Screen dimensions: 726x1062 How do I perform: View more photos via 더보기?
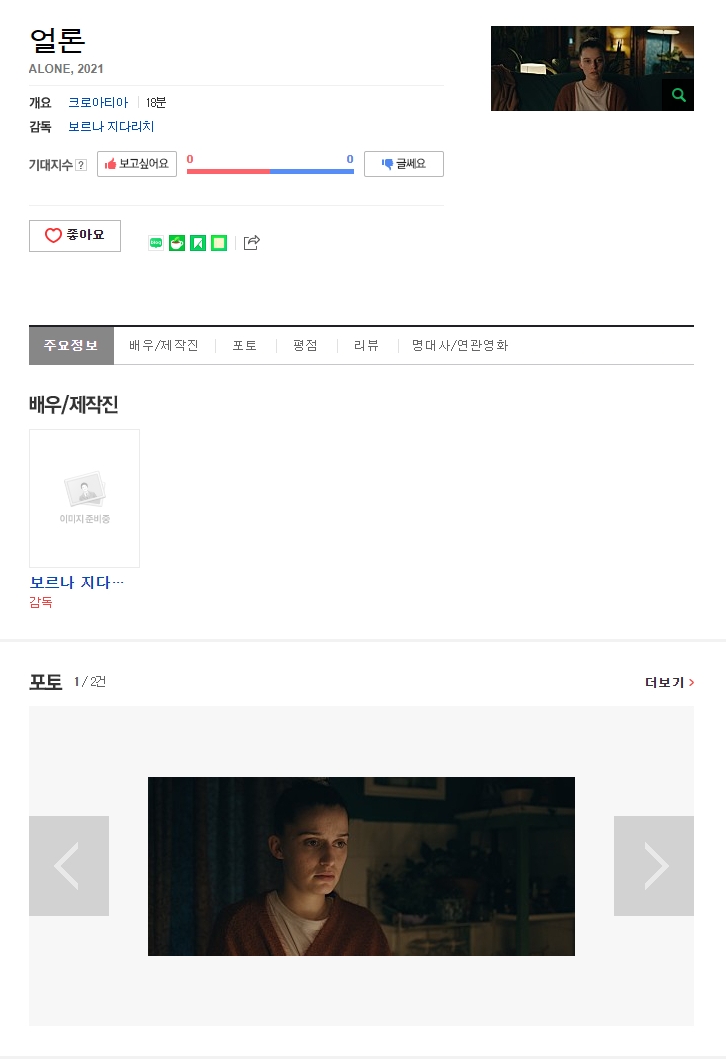[669, 682]
